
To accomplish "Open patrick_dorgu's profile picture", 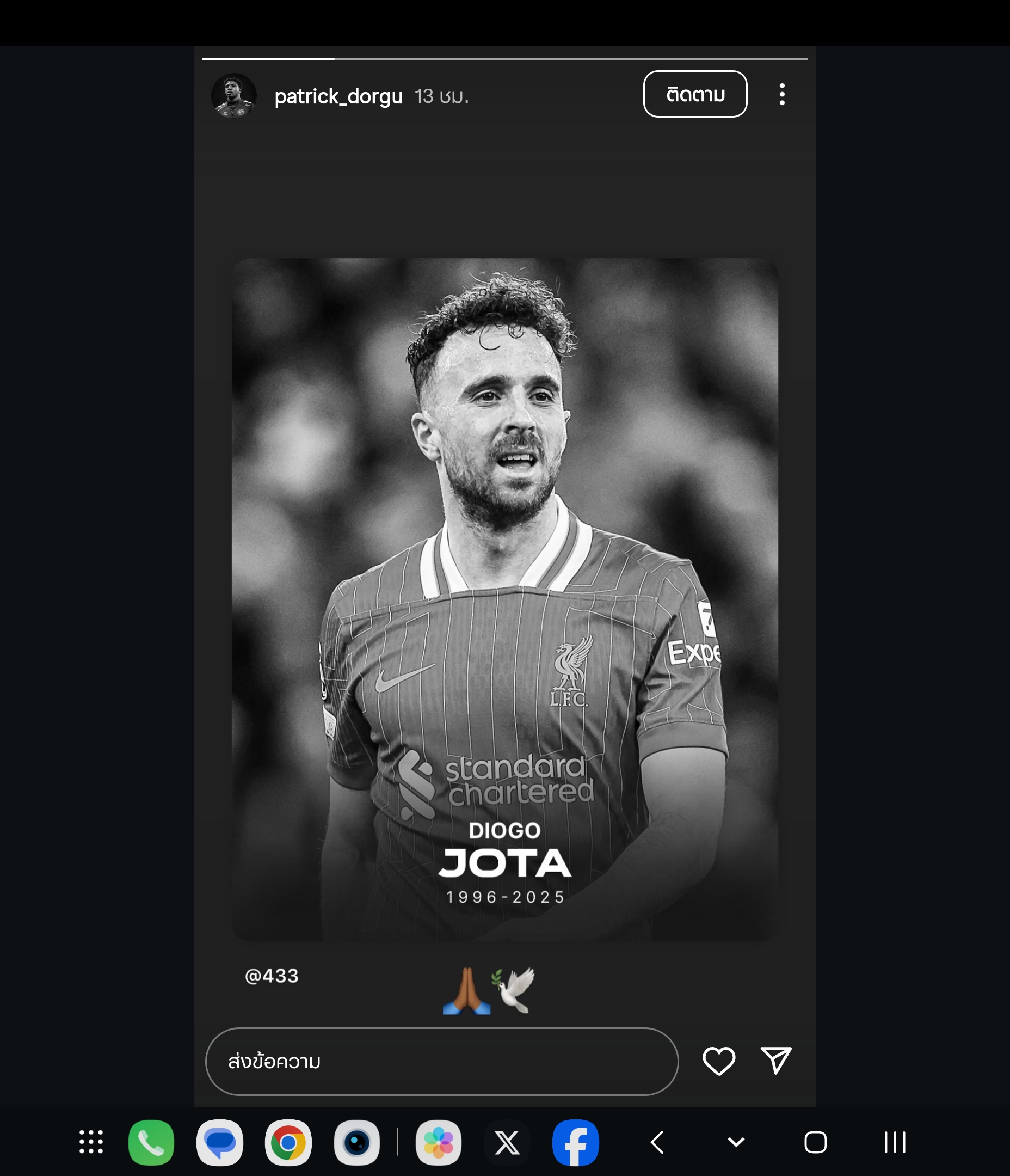I will point(234,95).
